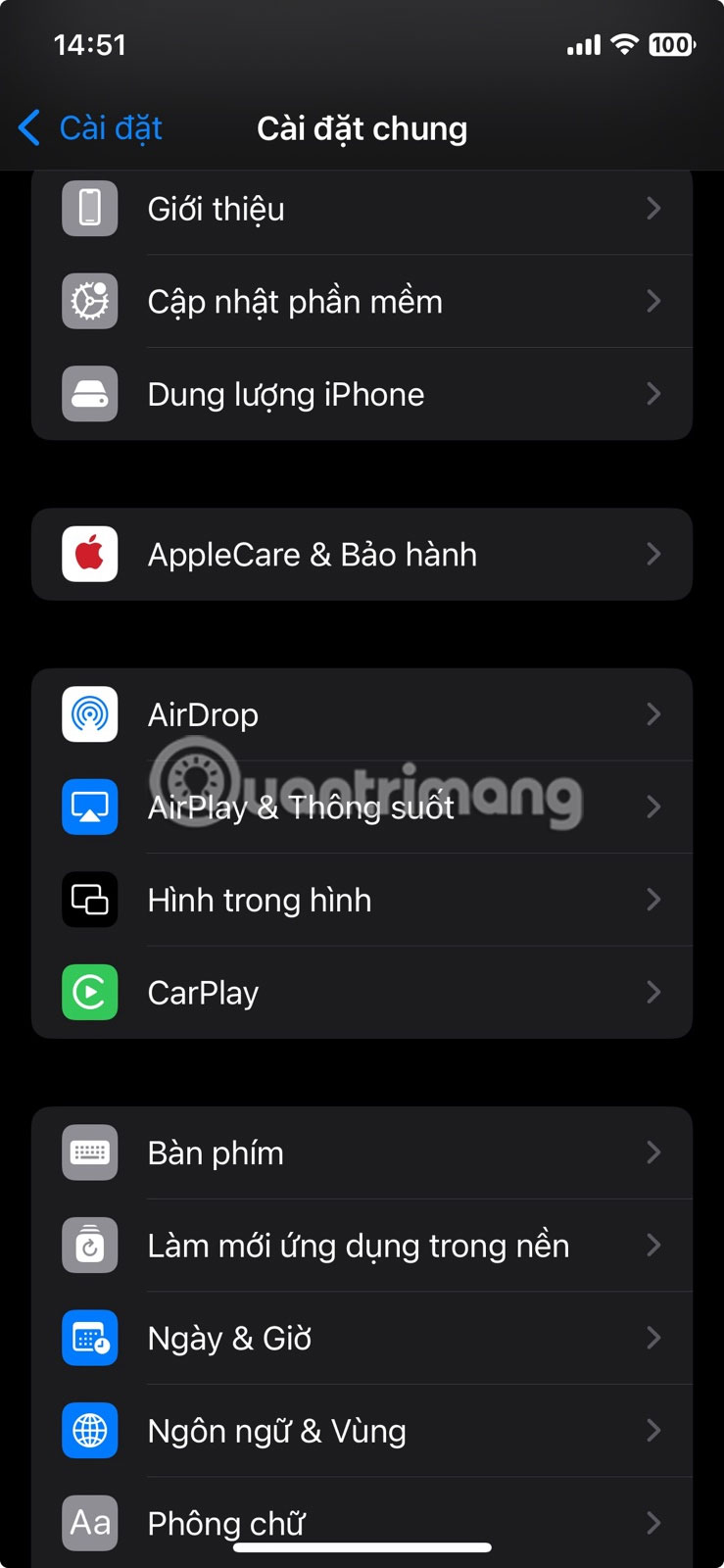724x1568 pixels.
Task: Open Giới thiệu settings
Action: click(362, 209)
